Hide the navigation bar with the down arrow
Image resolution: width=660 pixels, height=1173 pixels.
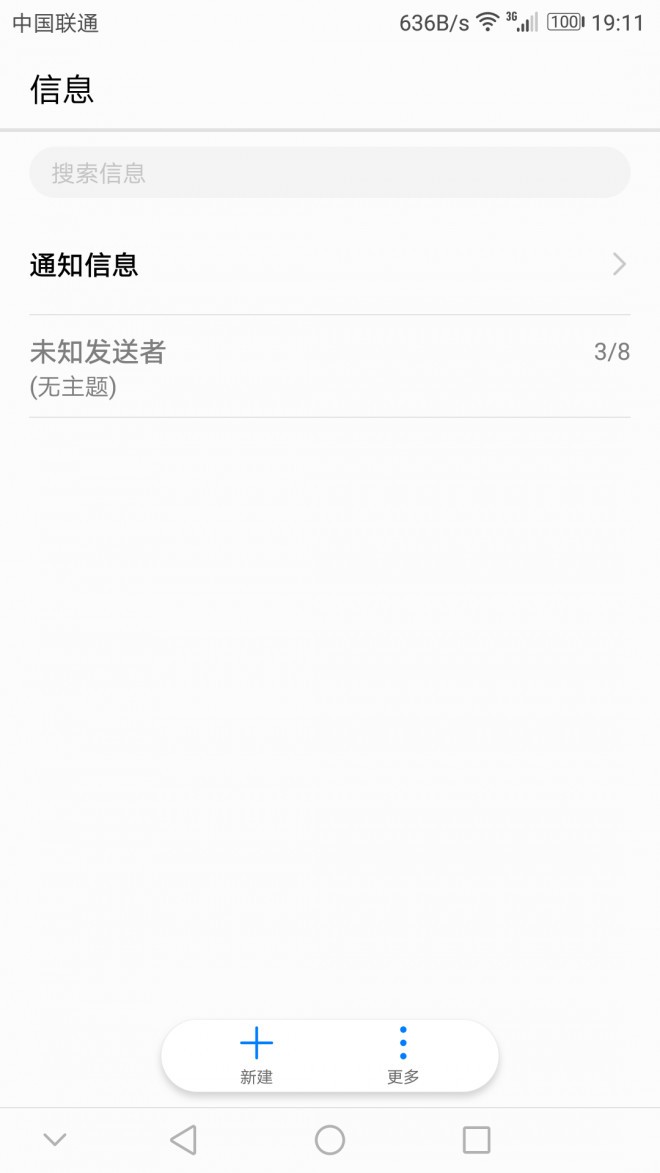click(55, 1139)
